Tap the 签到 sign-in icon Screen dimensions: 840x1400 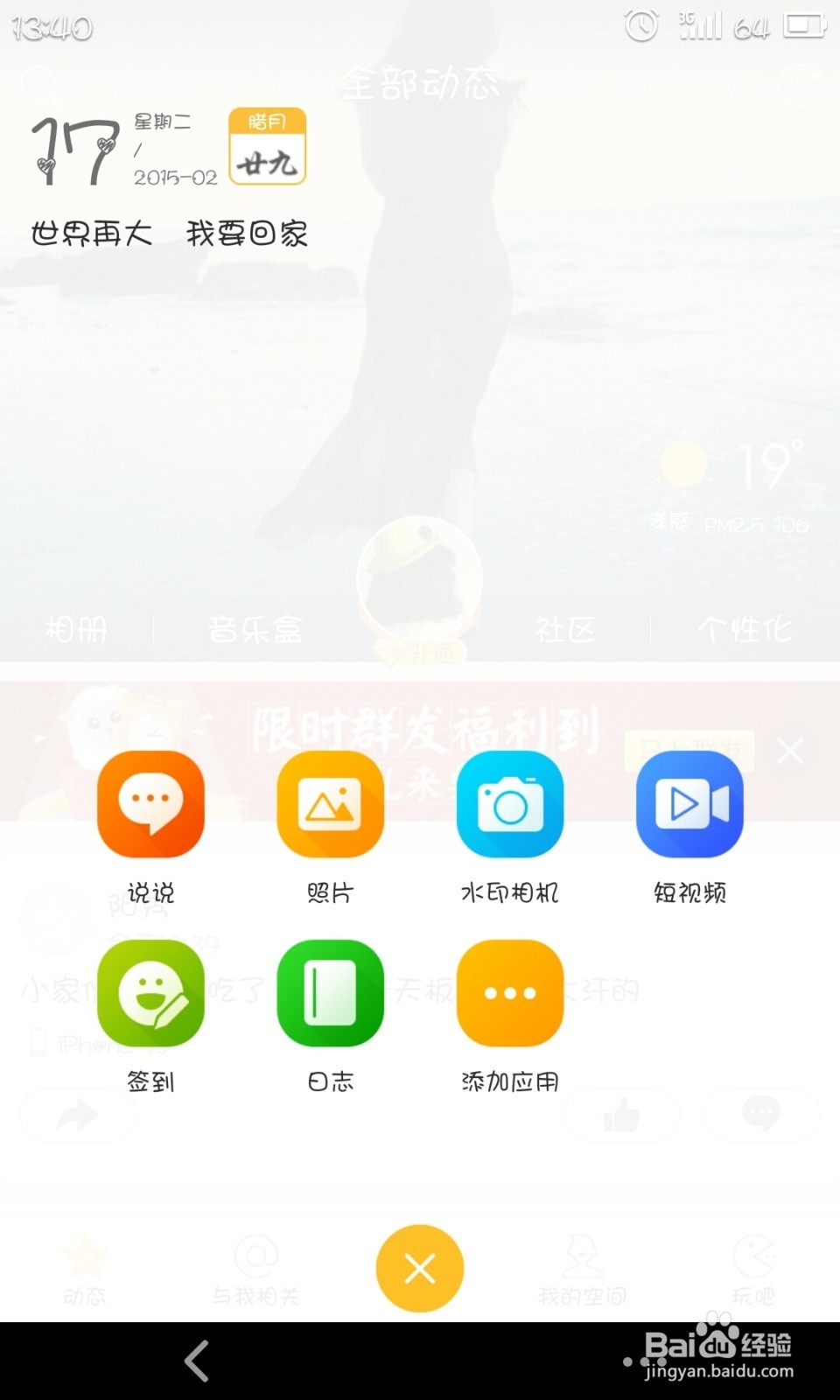[x=150, y=993]
